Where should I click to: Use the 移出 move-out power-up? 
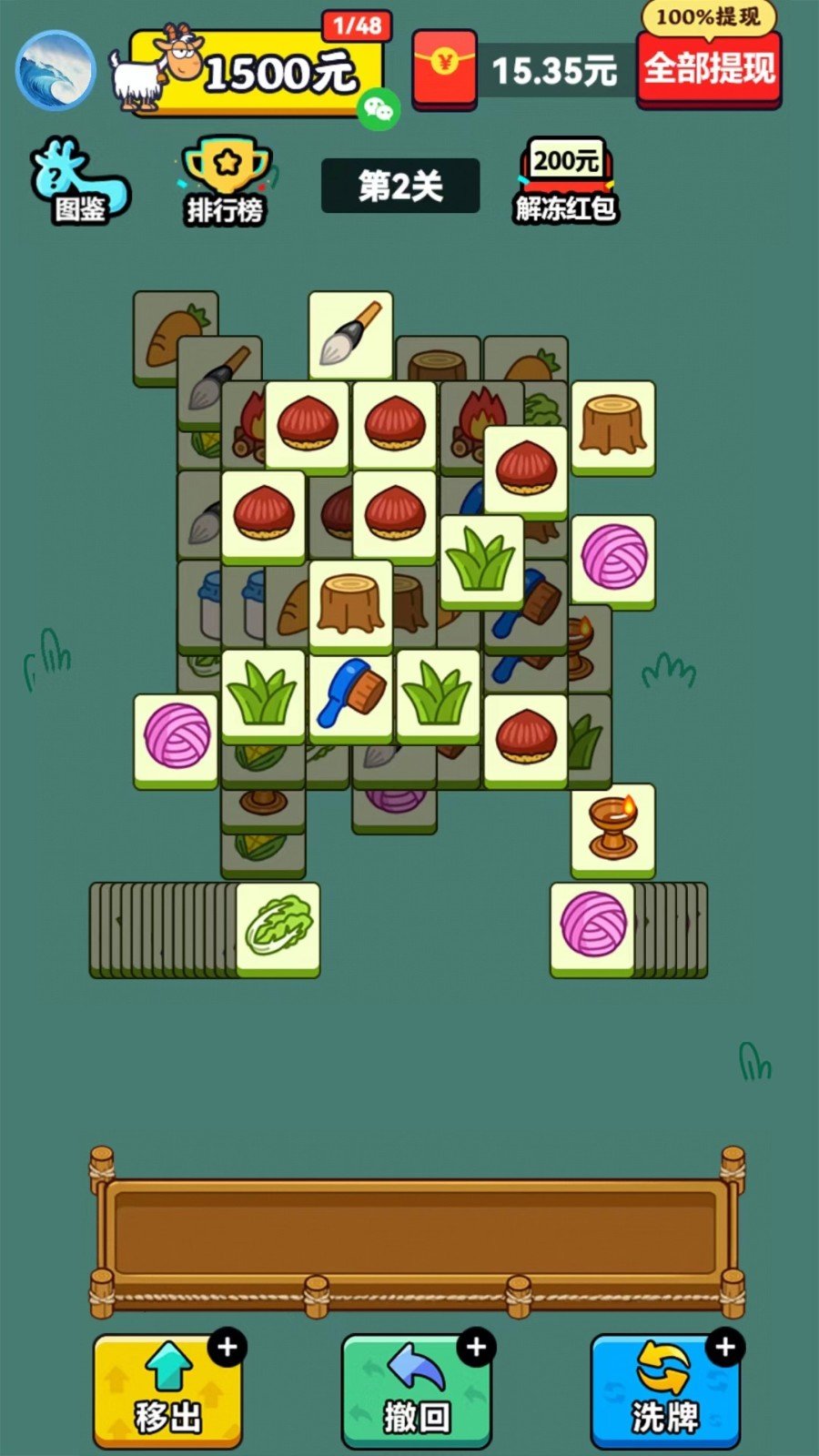[167, 1391]
